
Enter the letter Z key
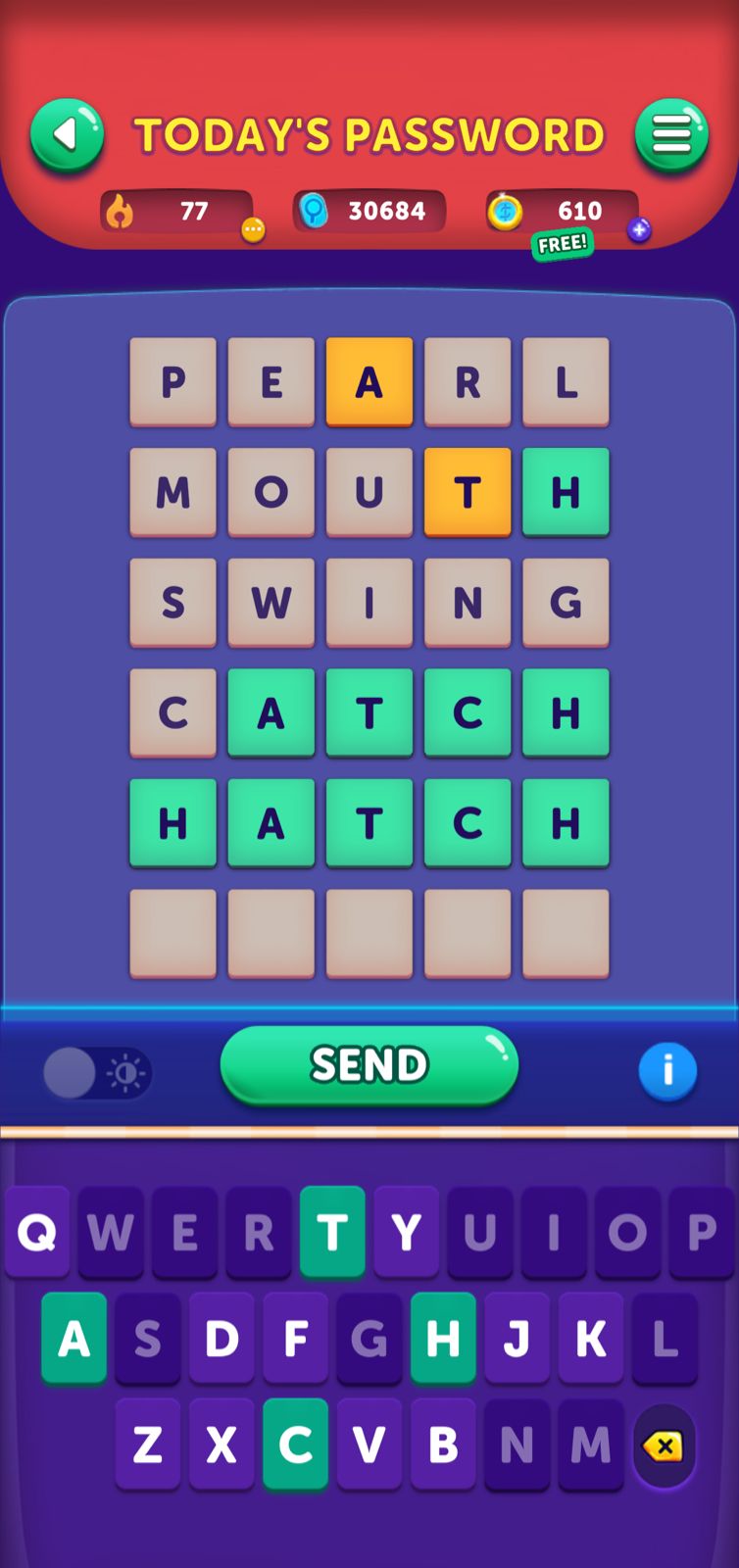coord(148,1444)
